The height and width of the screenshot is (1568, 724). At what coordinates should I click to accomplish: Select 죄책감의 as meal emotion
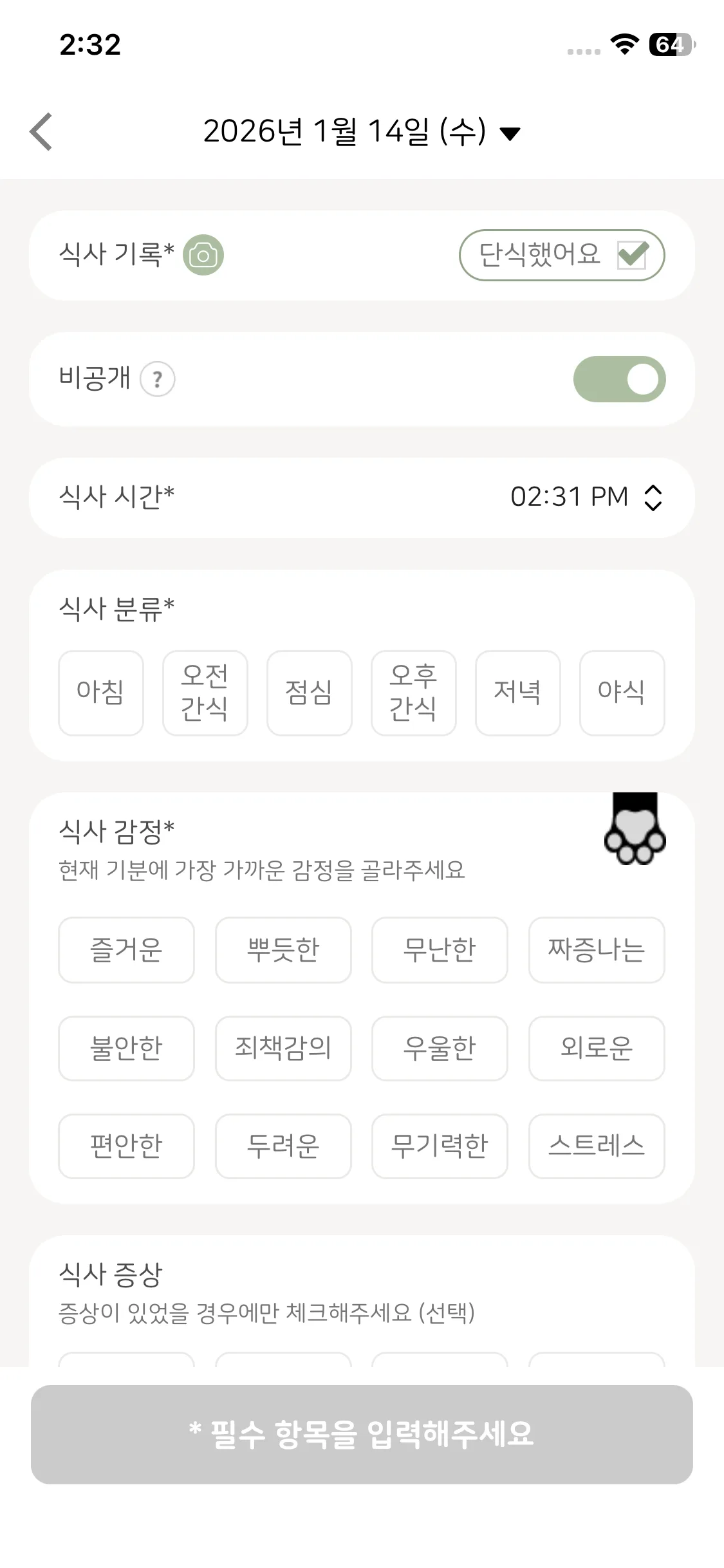pos(283,1048)
